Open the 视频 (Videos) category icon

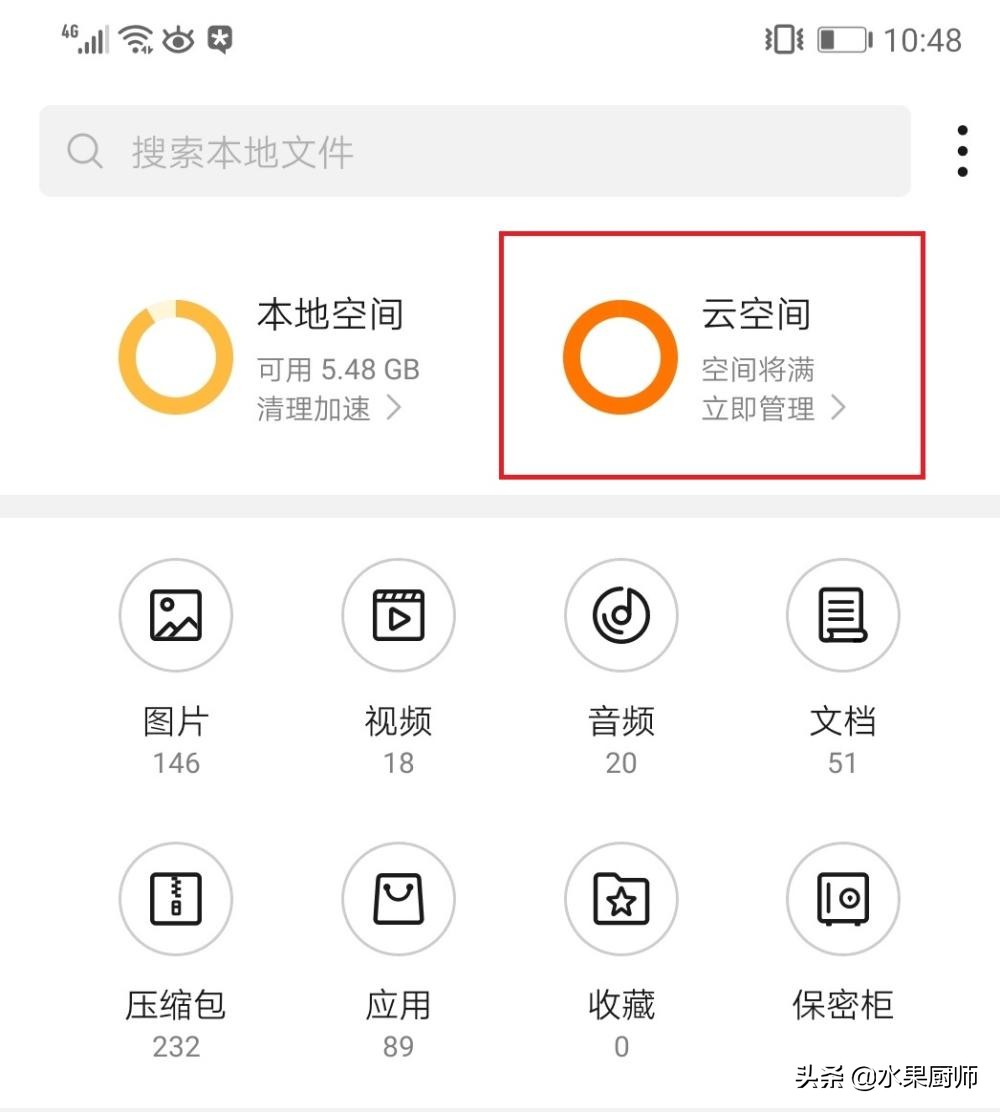[399, 615]
